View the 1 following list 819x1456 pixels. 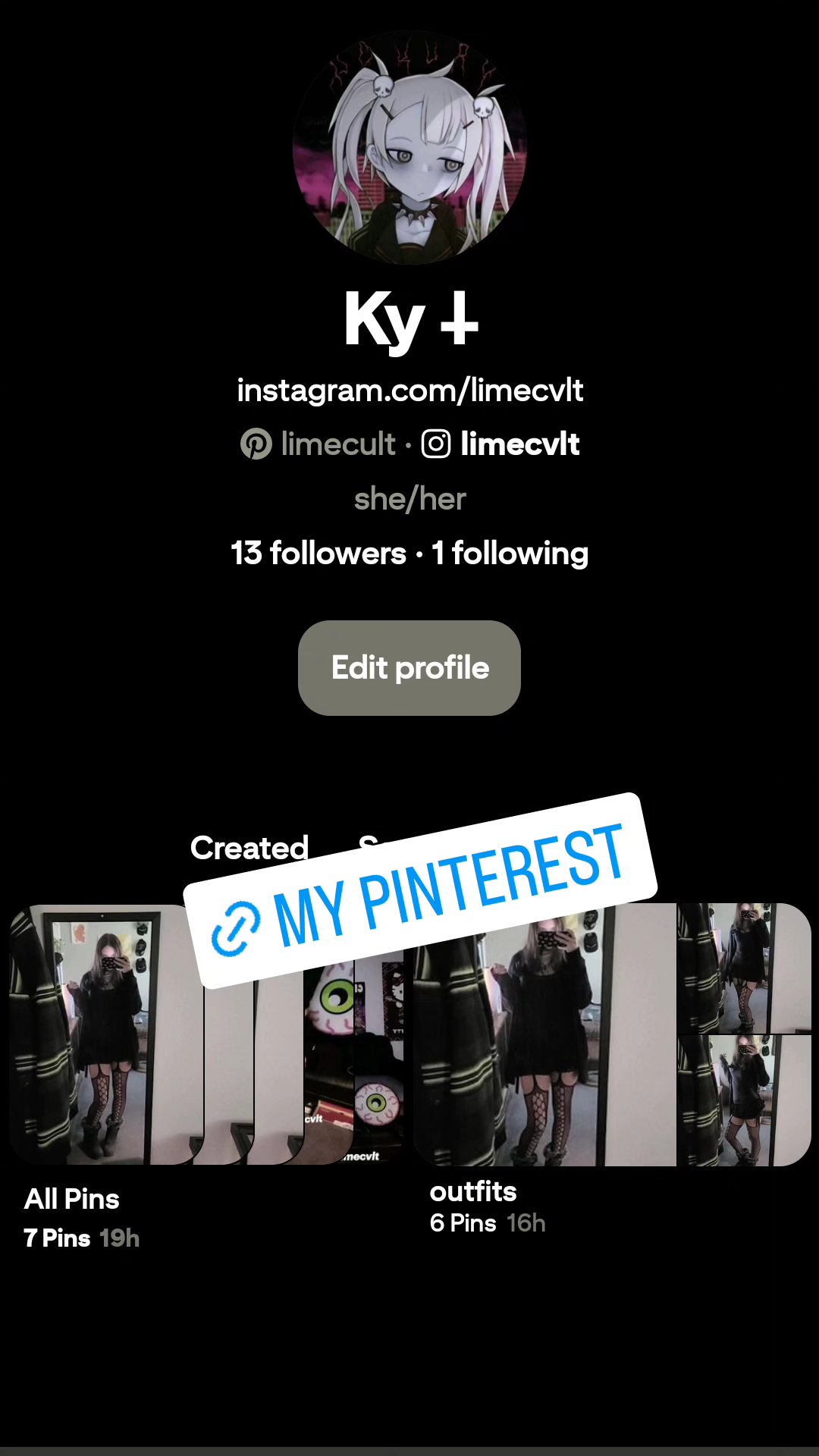click(x=508, y=553)
